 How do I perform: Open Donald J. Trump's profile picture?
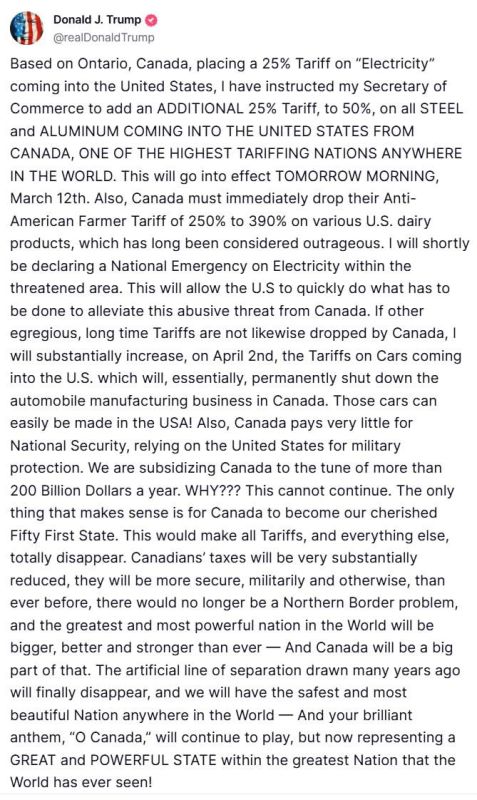pyautogui.click(x=27, y=28)
